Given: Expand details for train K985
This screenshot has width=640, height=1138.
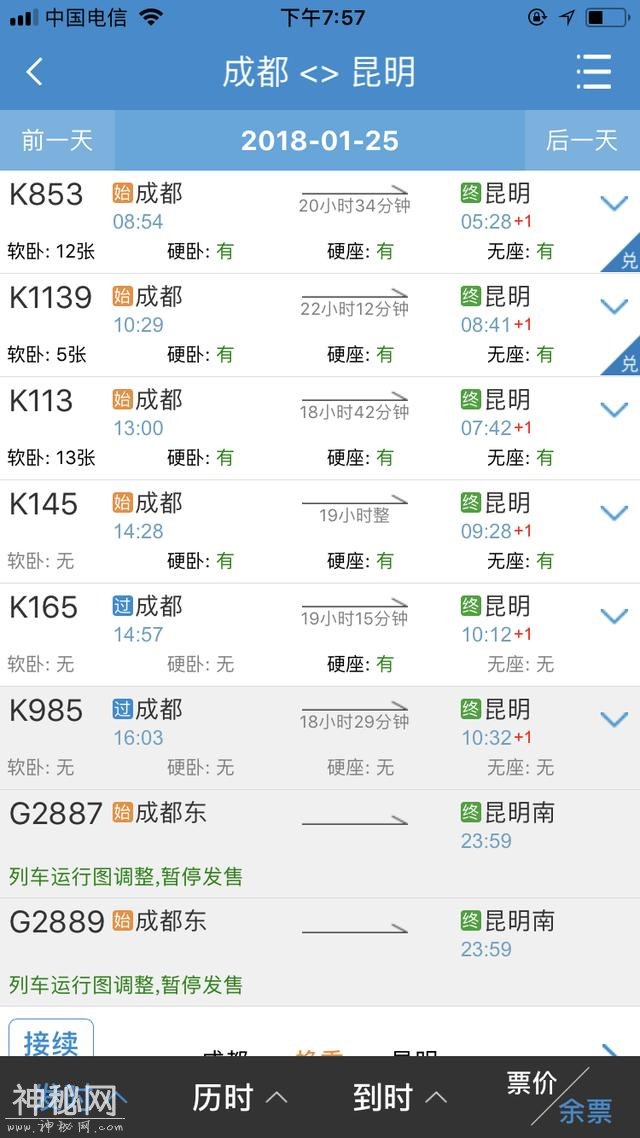Looking at the screenshot, I should coord(613,719).
